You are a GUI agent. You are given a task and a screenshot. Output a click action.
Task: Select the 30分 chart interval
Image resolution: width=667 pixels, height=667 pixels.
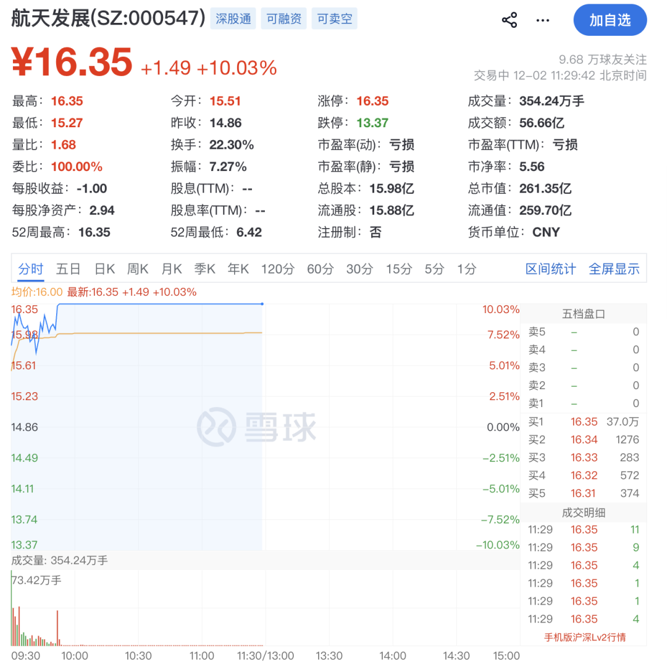[x=359, y=268]
